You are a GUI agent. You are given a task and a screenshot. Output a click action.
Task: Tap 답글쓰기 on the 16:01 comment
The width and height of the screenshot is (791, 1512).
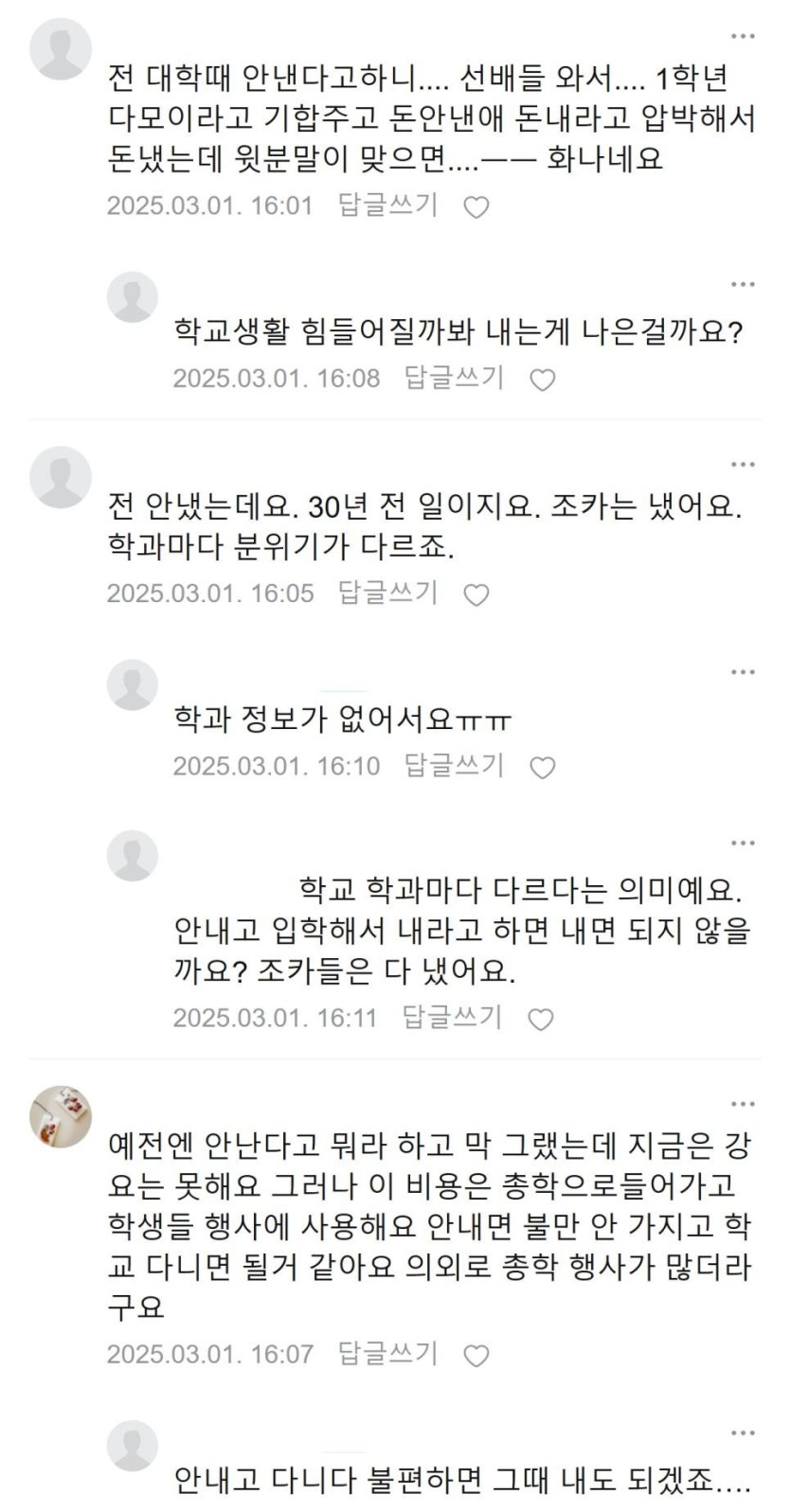pos(387,205)
